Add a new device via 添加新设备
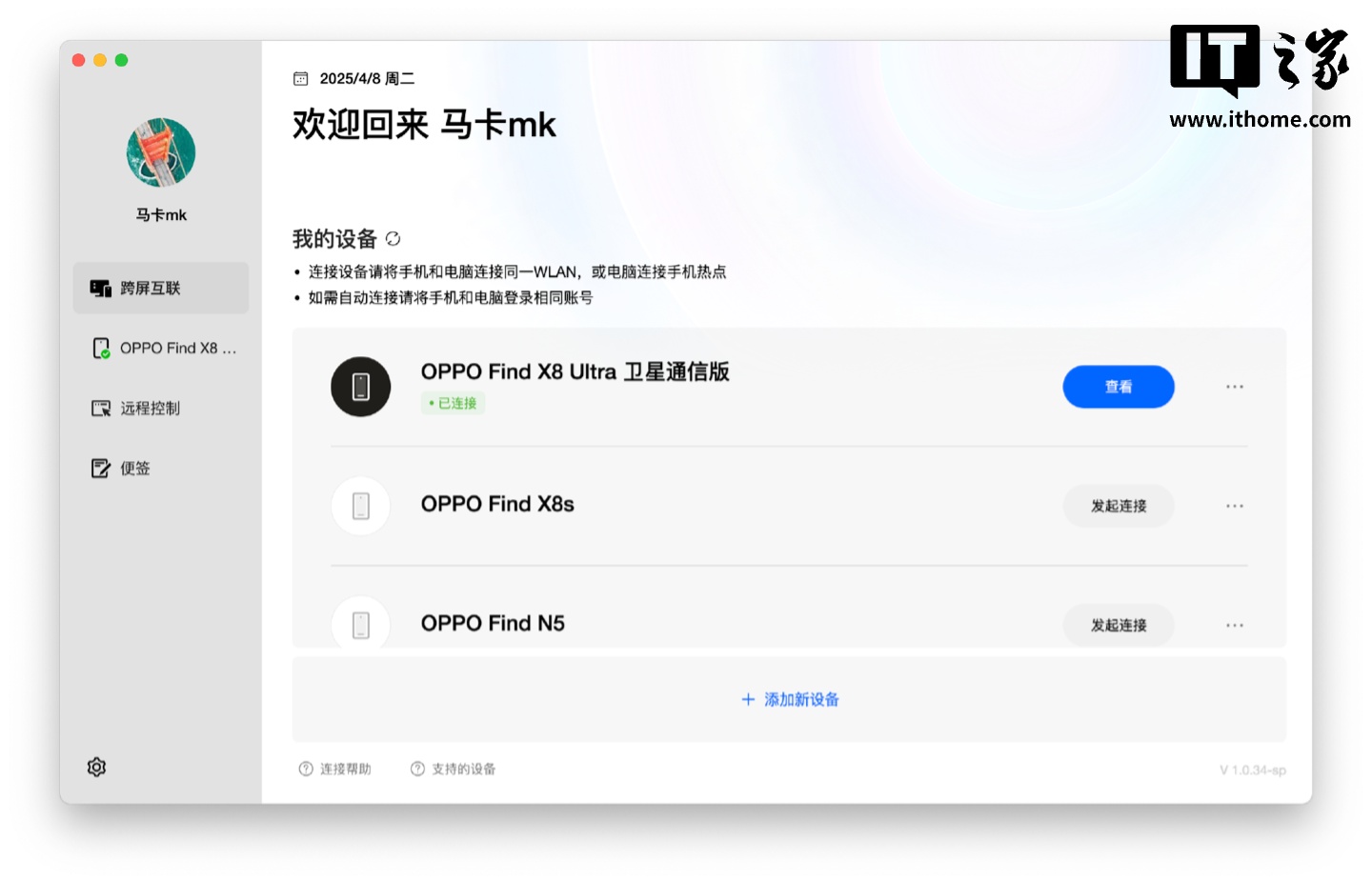The image size is (1372, 882). [x=790, y=699]
